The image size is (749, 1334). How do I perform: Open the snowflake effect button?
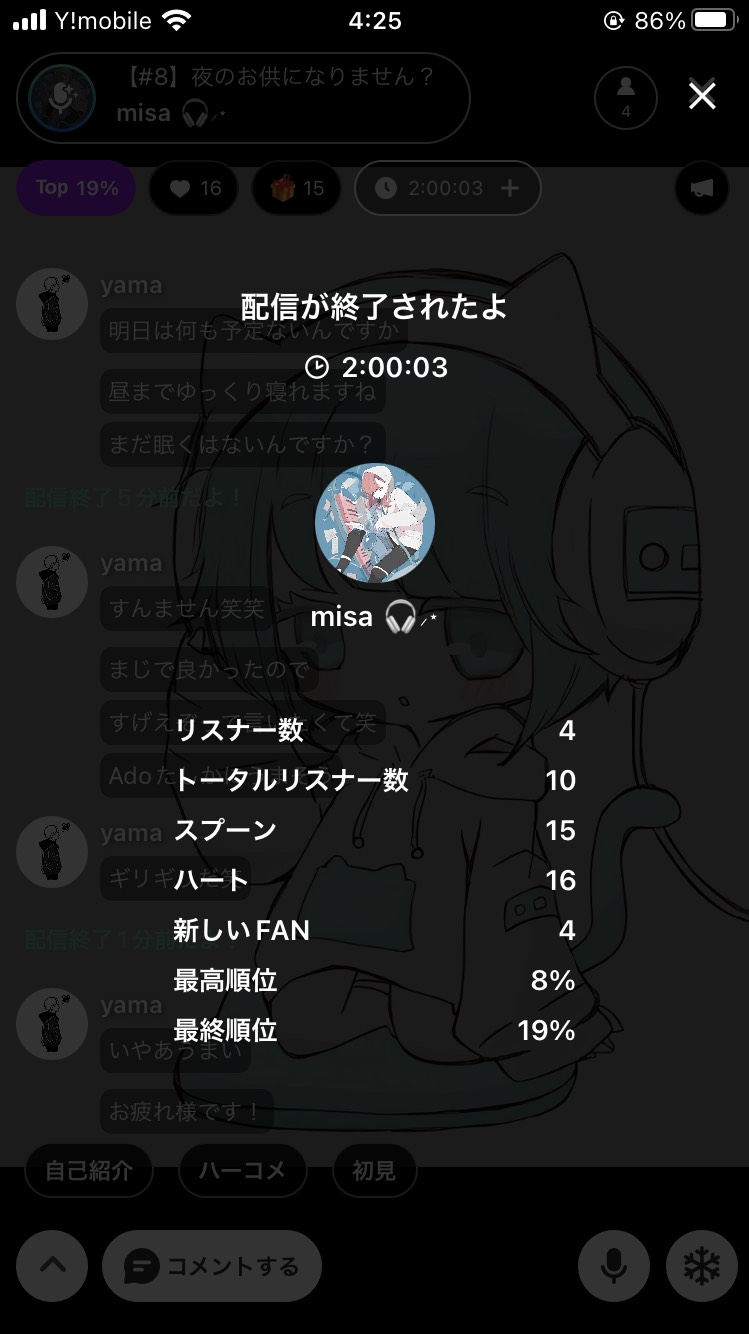702,1266
